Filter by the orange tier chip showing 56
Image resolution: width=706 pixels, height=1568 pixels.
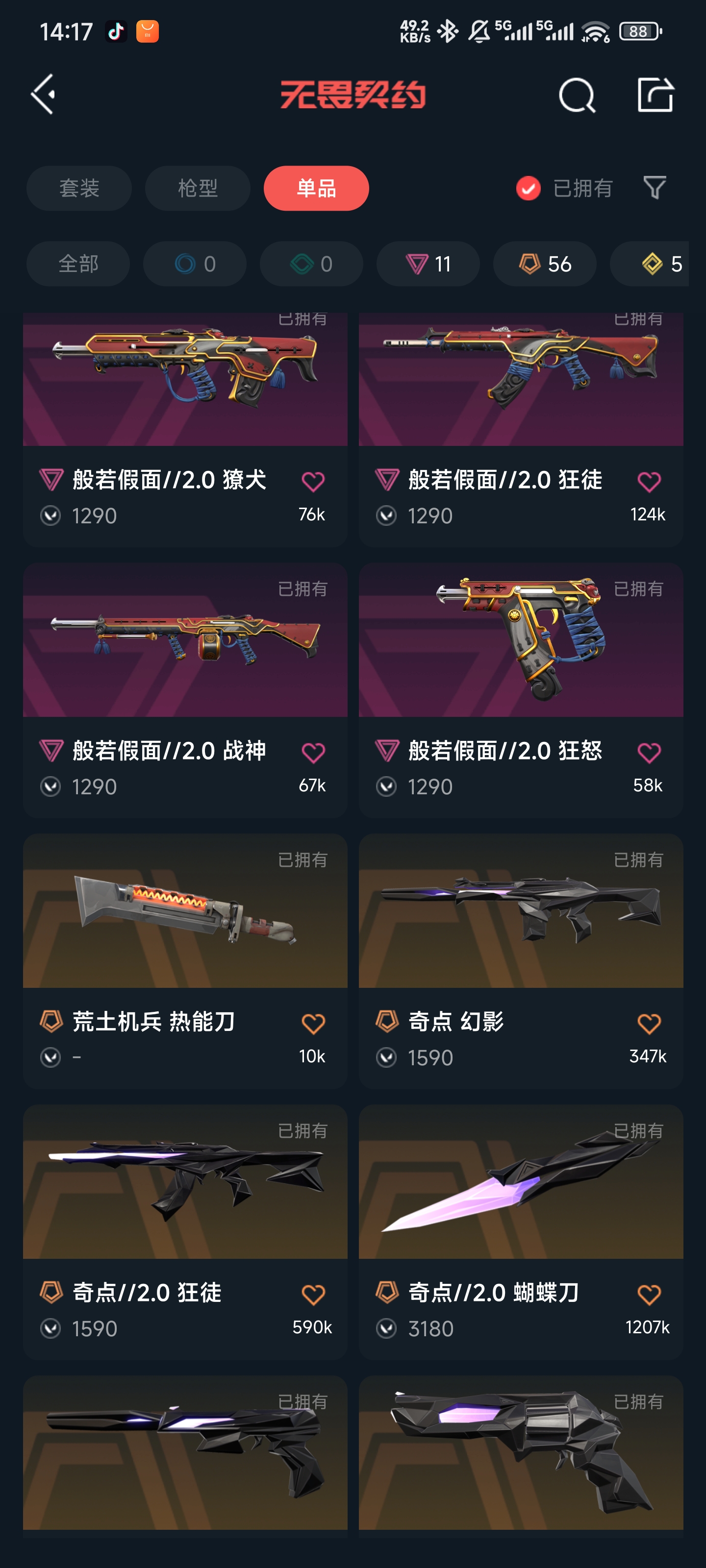(x=545, y=264)
